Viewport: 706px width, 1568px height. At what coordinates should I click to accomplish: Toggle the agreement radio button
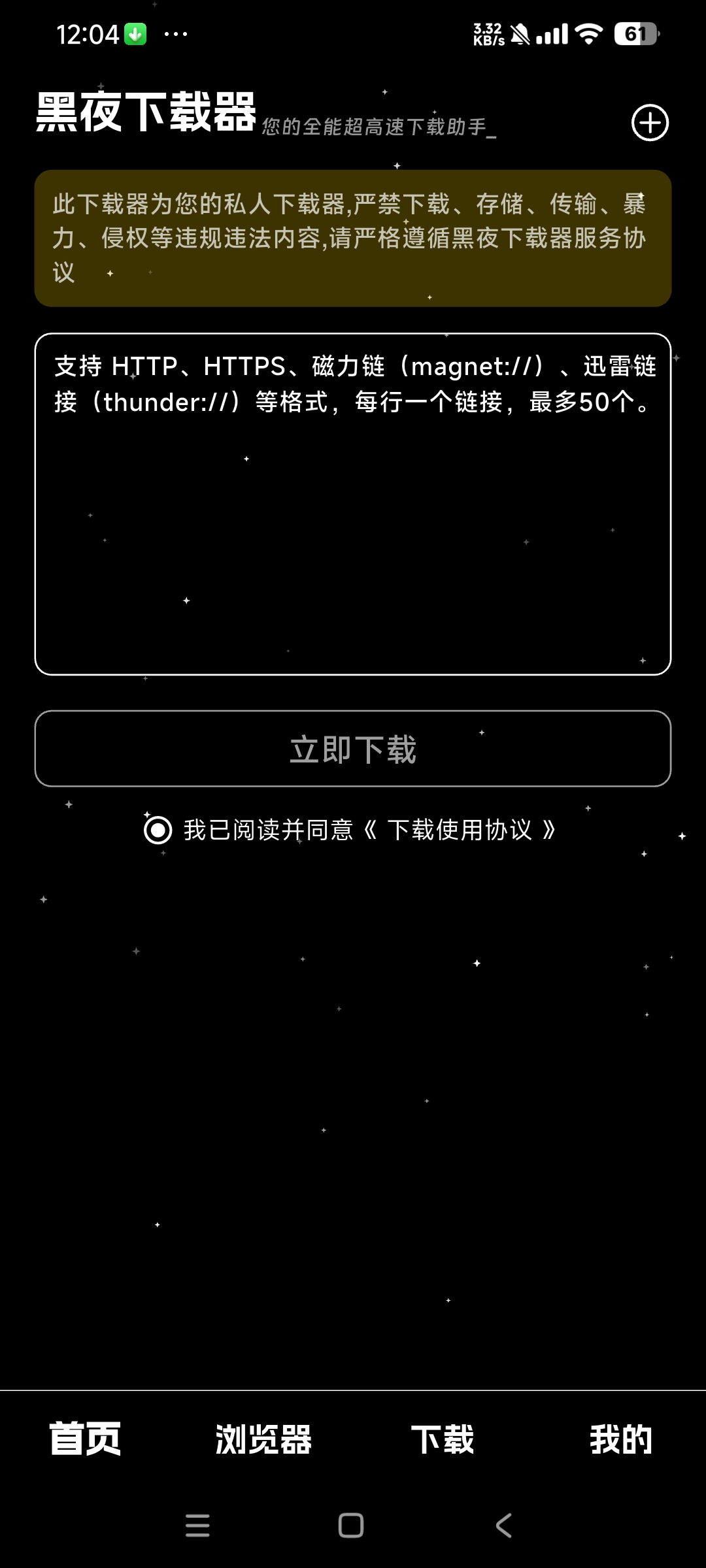(158, 830)
